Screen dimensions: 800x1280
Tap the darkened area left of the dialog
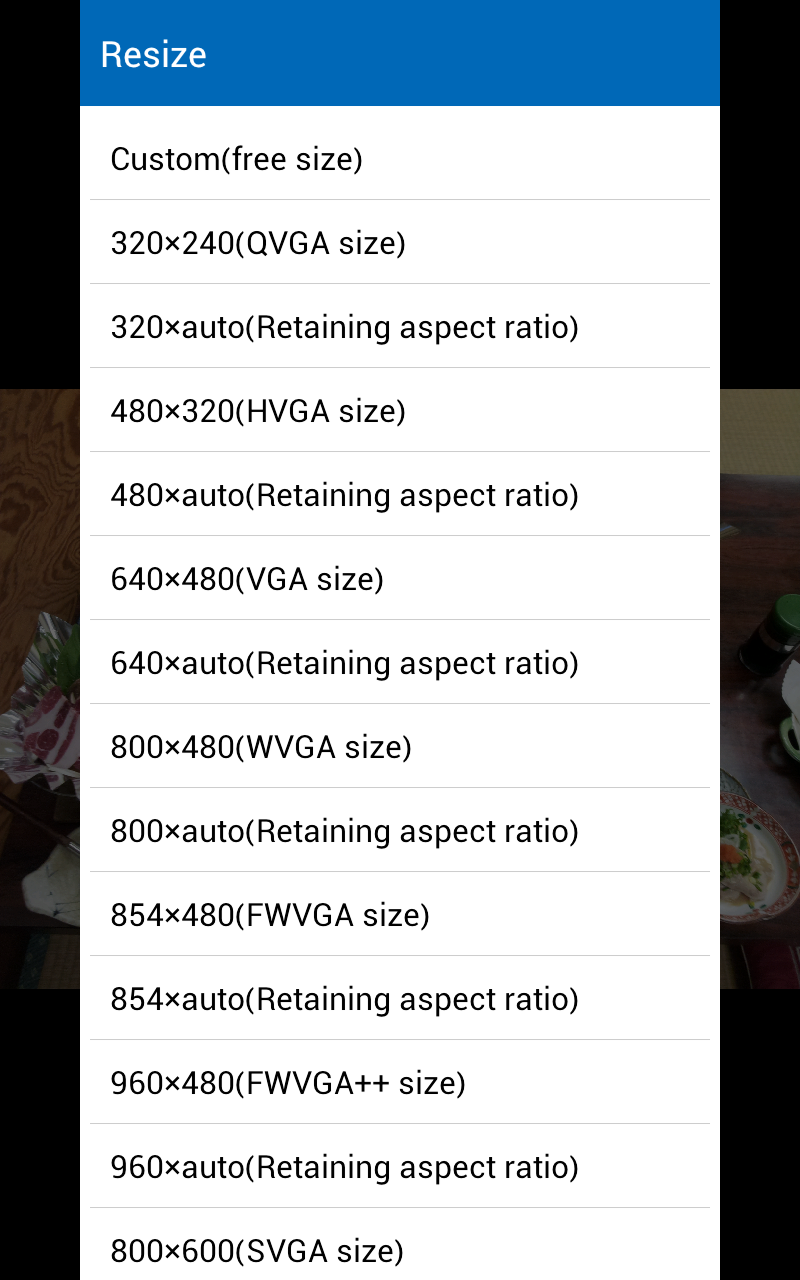(x=40, y=640)
